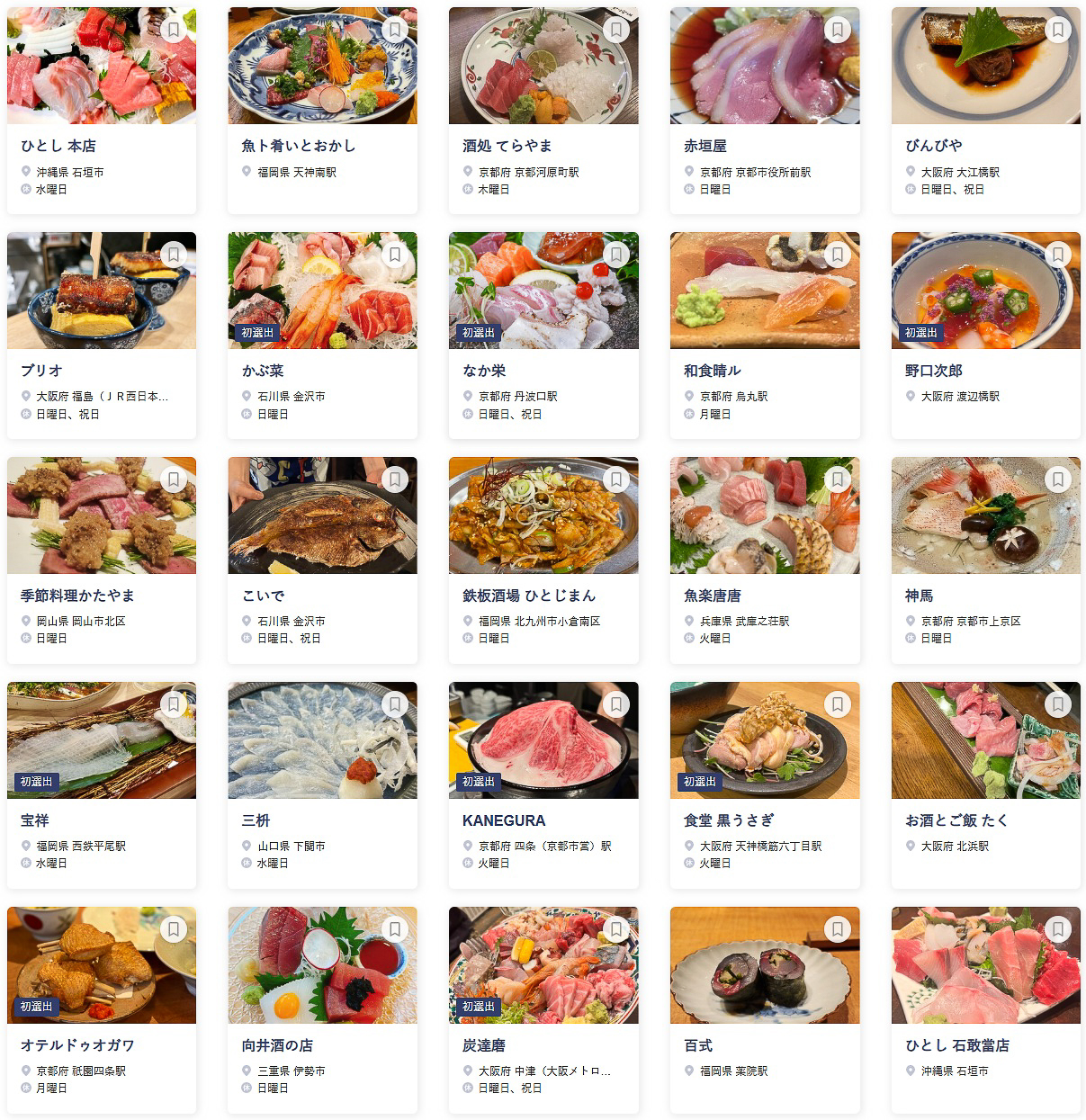Open the 鉄板酒場 ひとじまん restaurant page
This screenshot has width=1086, height=1120.
click(x=531, y=595)
